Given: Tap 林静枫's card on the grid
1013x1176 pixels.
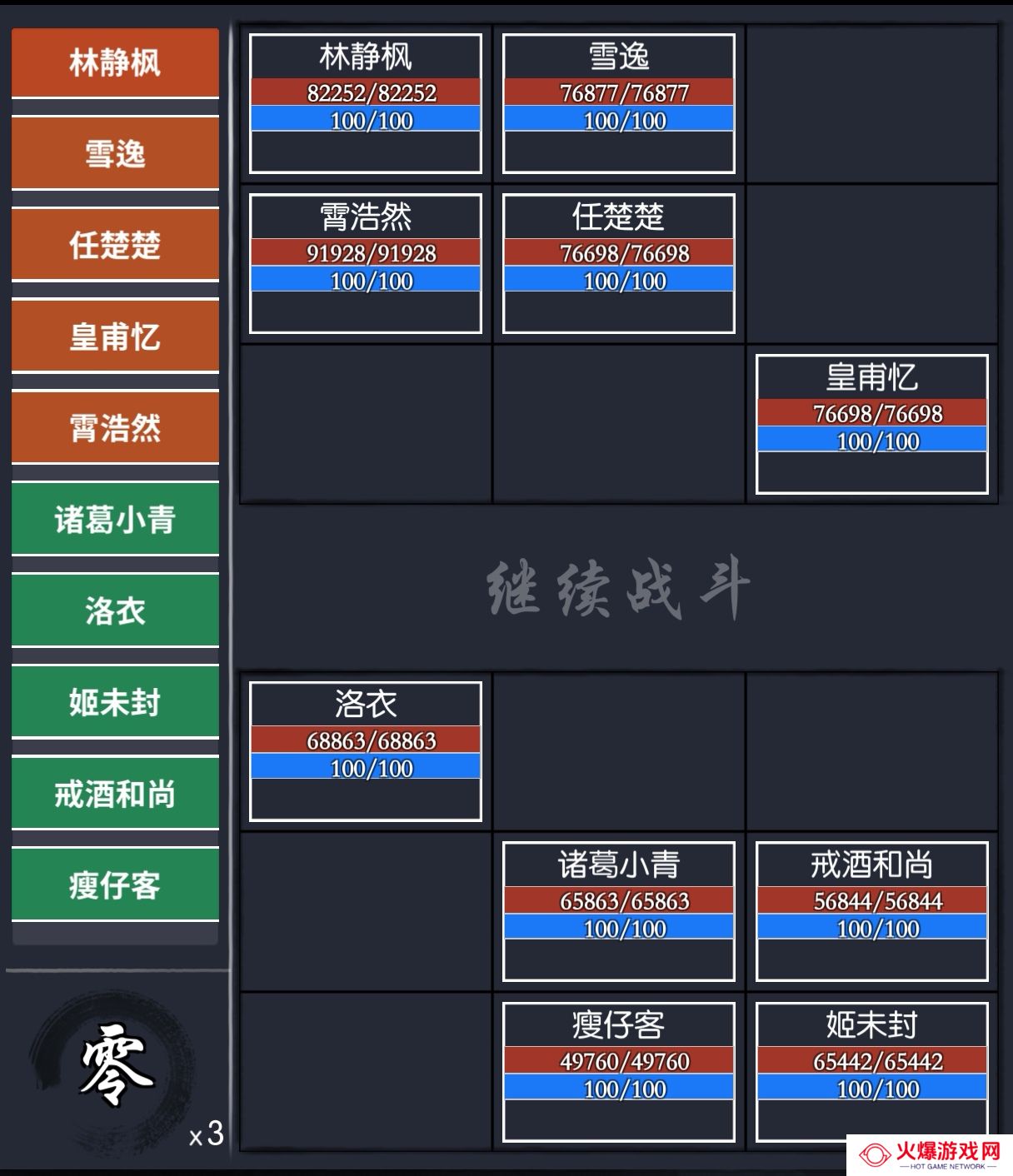Looking at the screenshot, I should click(x=366, y=103).
